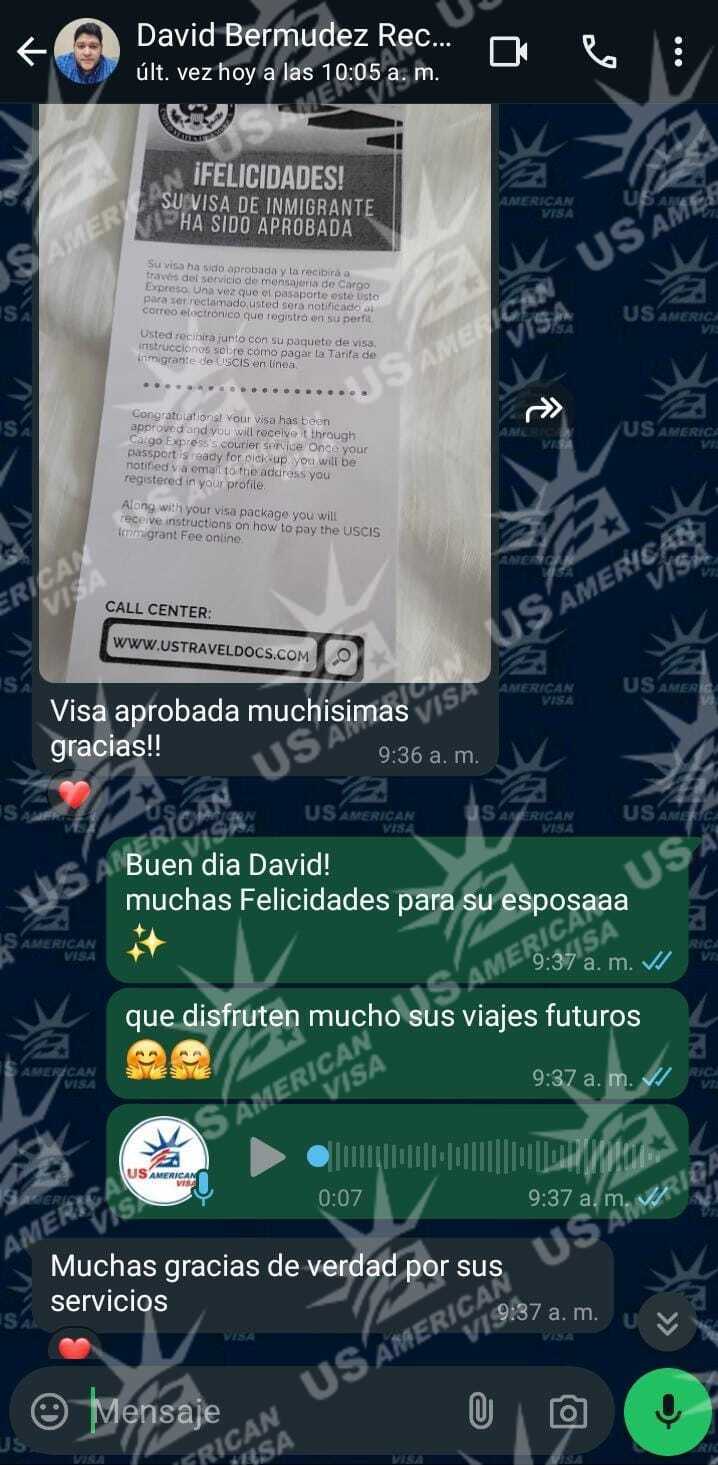Go back to the chats list
The image size is (718, 1465).
point(30,52)
